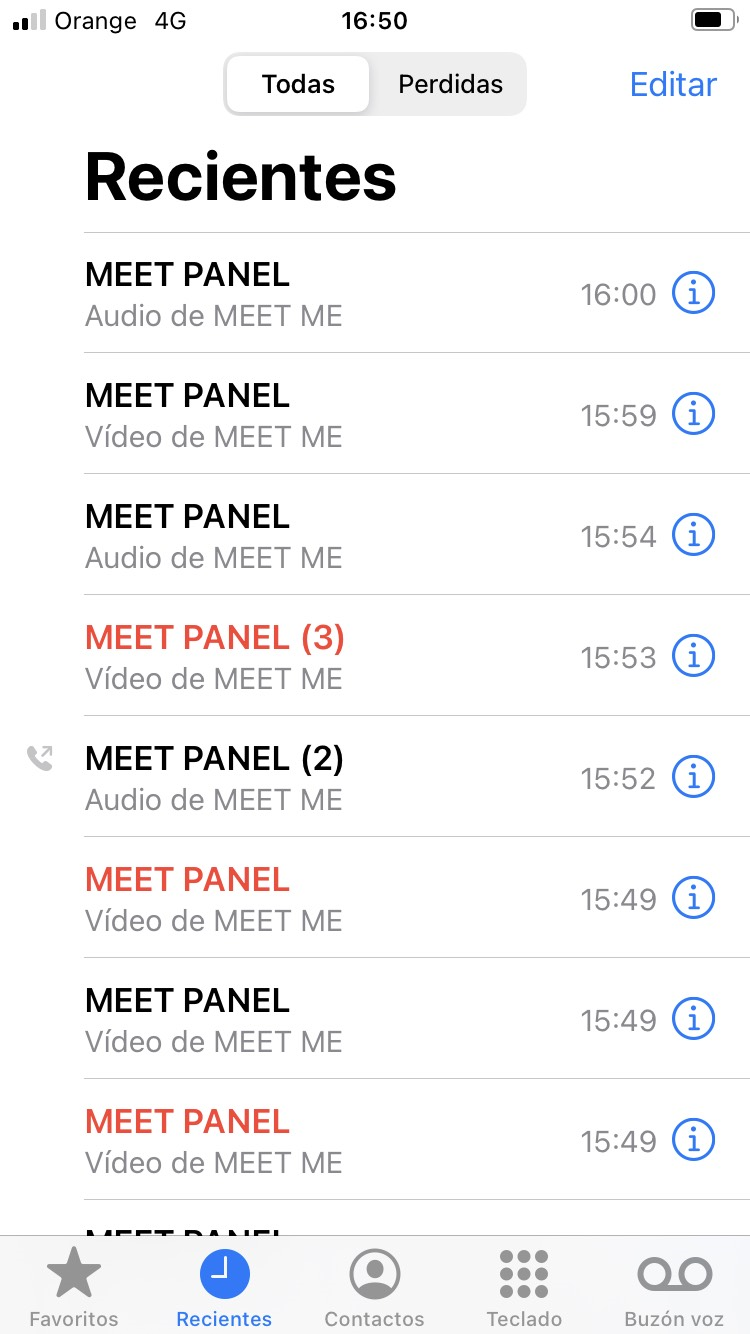The image size is (750, 1334).
Task: Tap Editar to edit recent calls
Action: (673, 85)
